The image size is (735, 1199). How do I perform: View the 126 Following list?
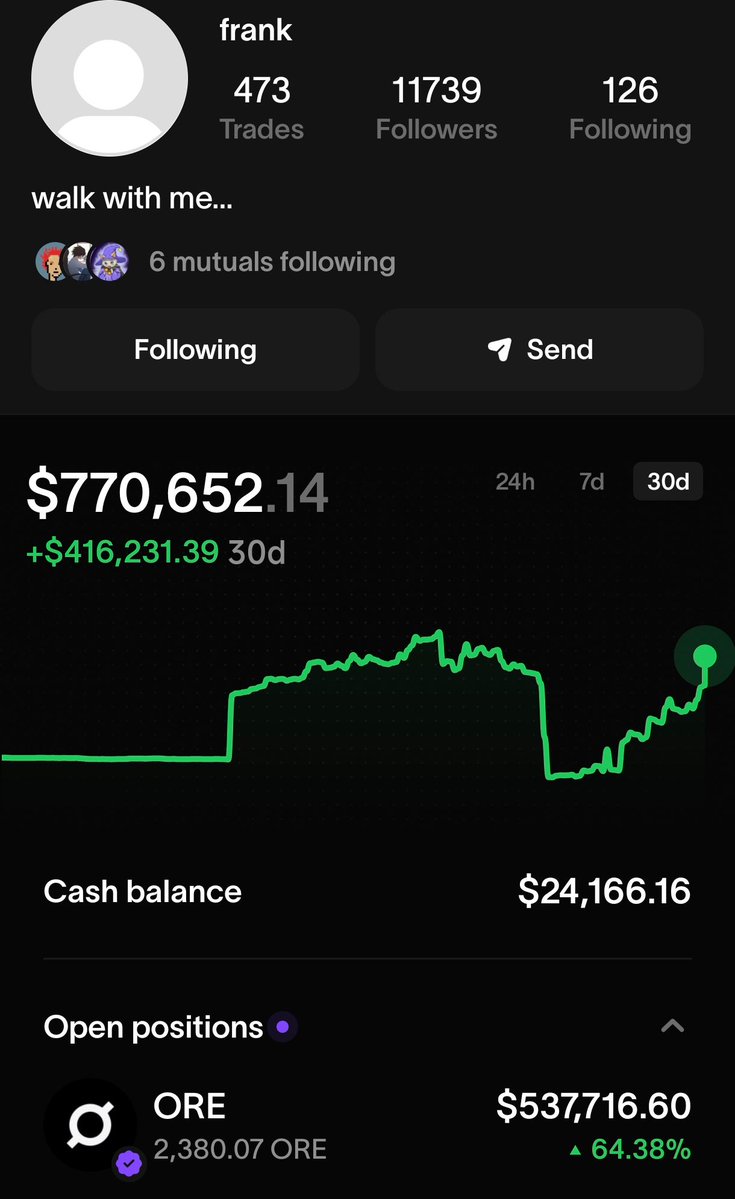coord(630,108)
